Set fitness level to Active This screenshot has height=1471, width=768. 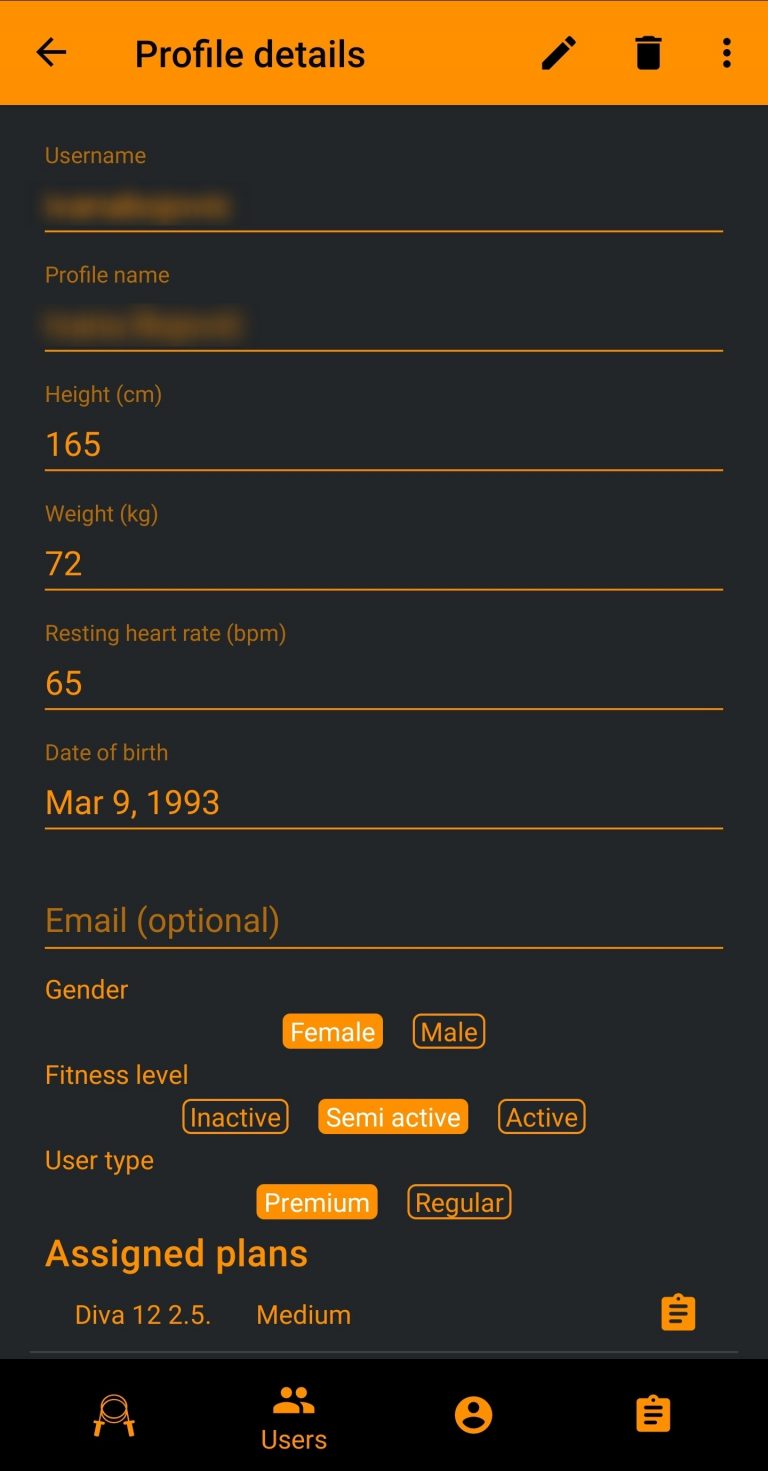542,1117
